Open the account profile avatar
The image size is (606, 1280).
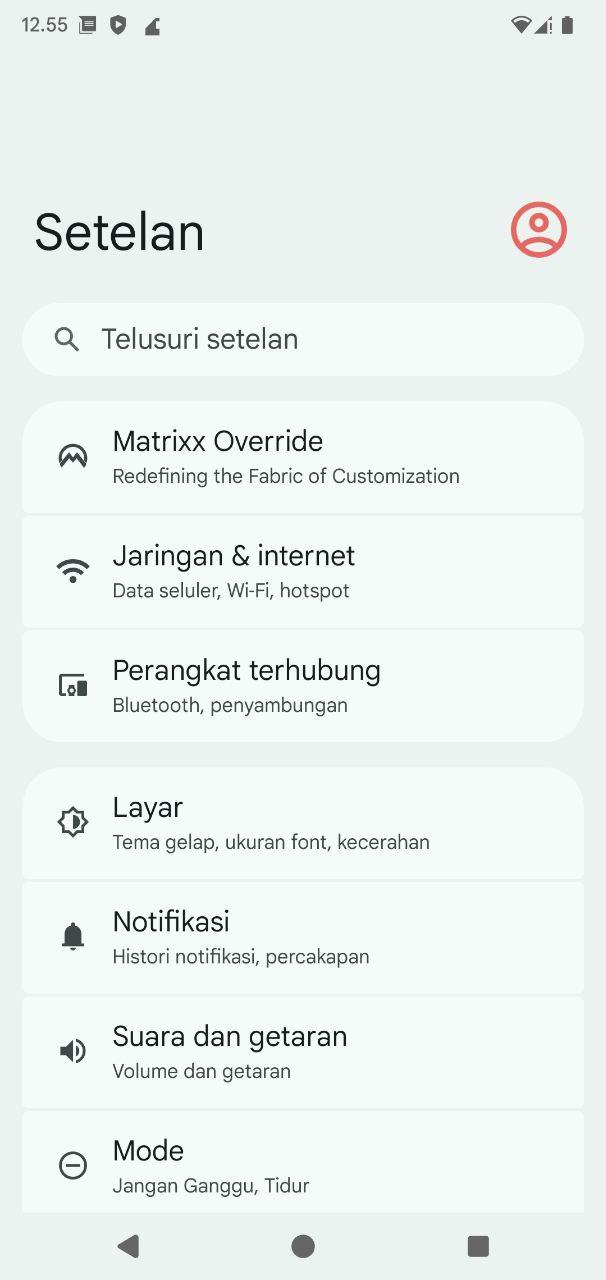(x=538, y=230)
